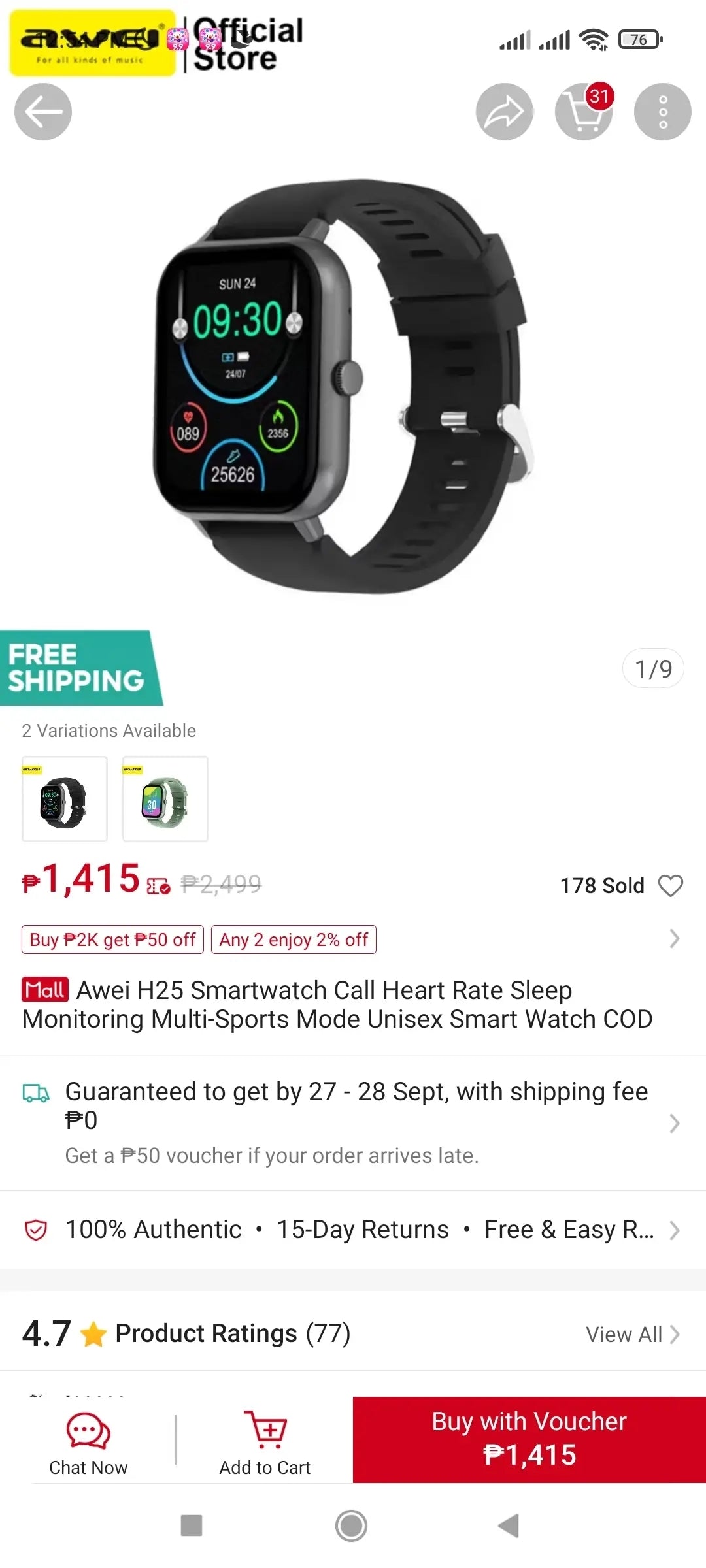Open the shopping cart with 31 items
The height and width of the screenshot is (1568, 706).
pos(583,112)
